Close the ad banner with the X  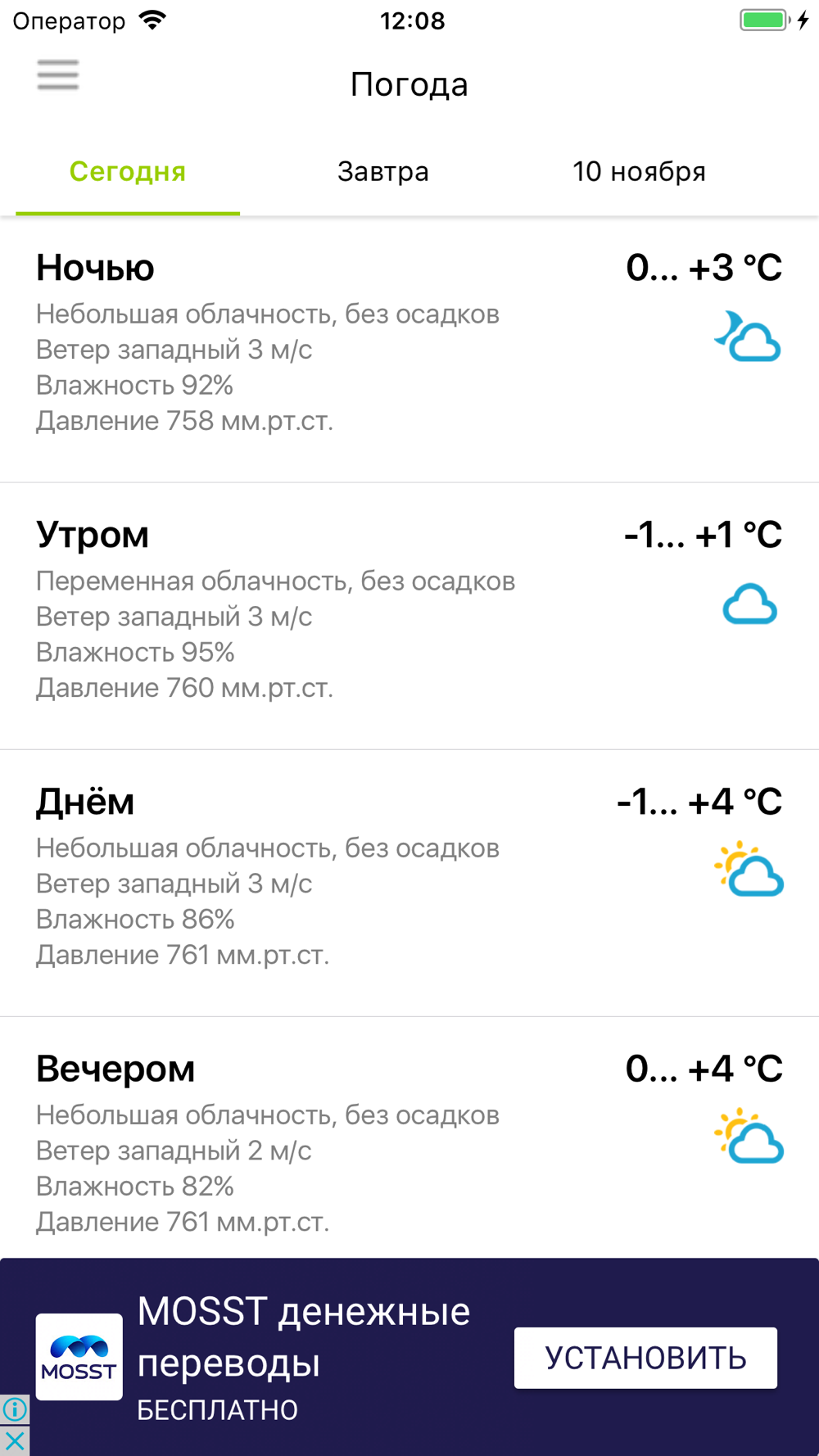tap(15, 1441)
